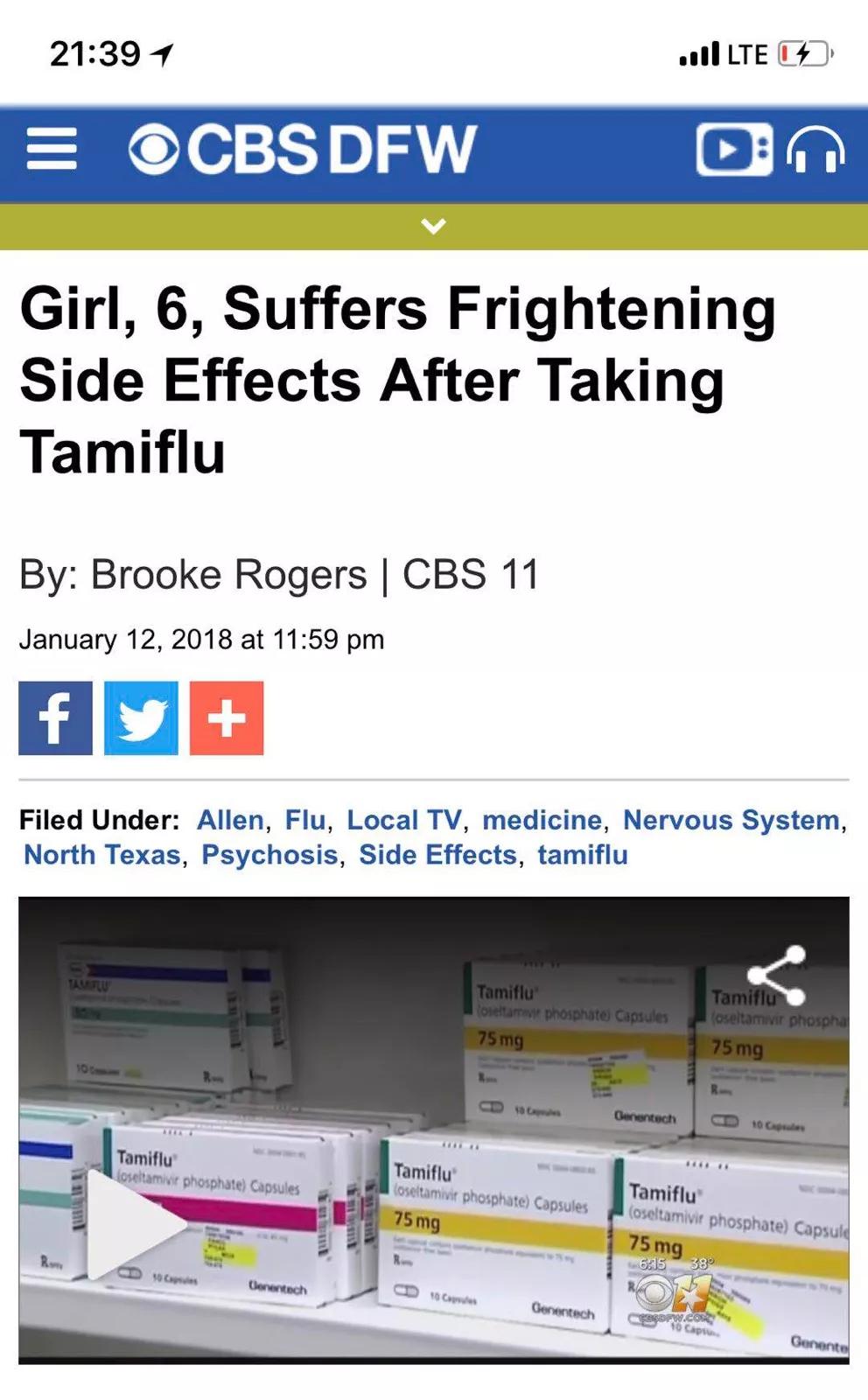Open the Psychosis tag link
The width and height of the screenshot is (868, 1400).
269,855
